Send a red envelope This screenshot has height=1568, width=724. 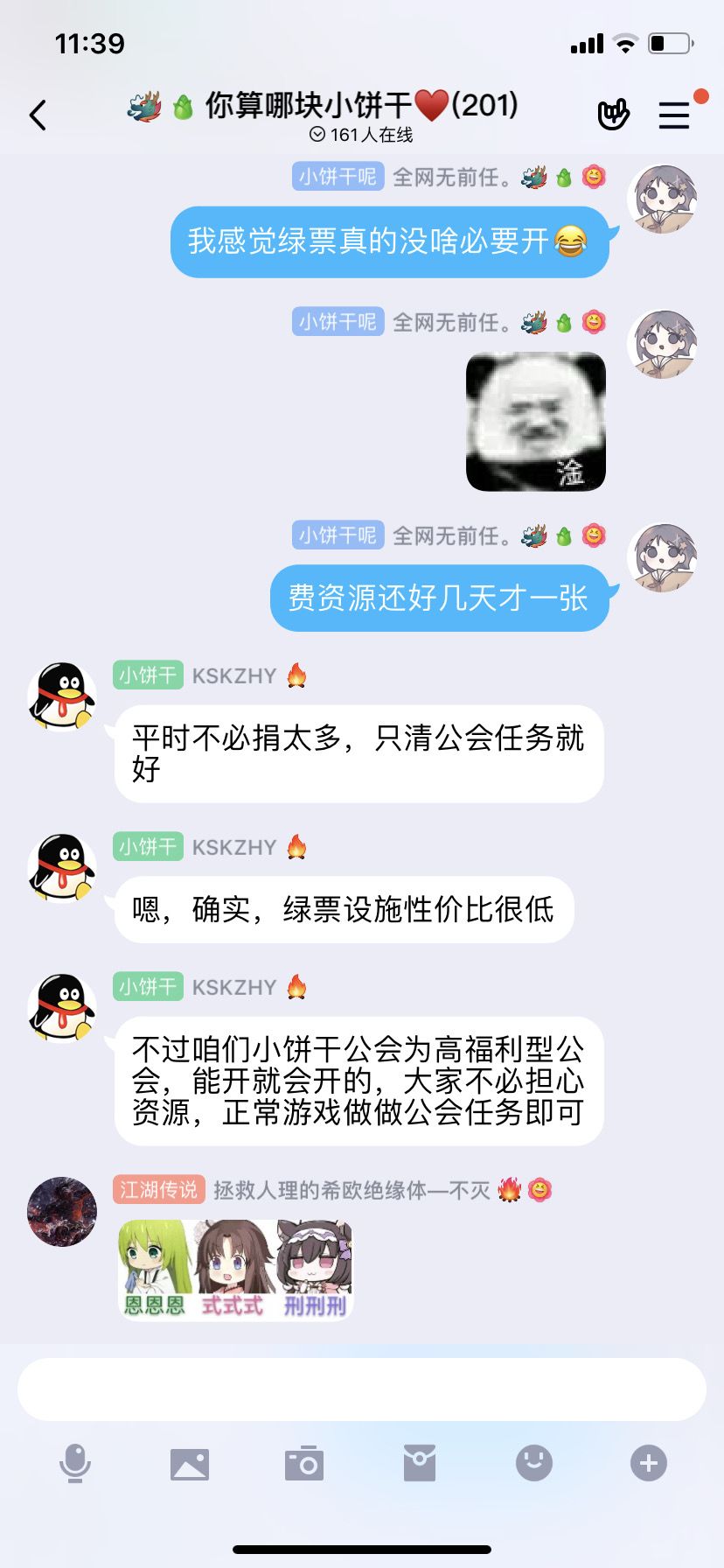click(x=420, y=1463)
